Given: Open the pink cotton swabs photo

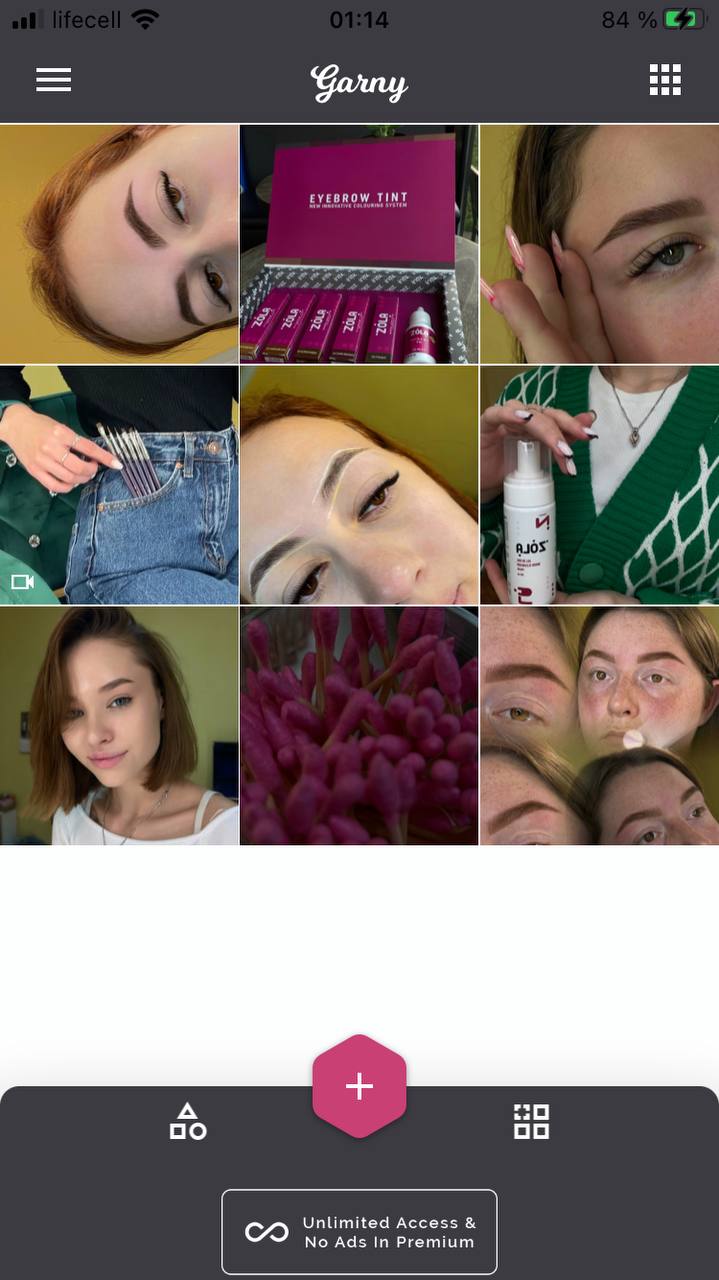Looking at the screenshot, I should (359, 726).
